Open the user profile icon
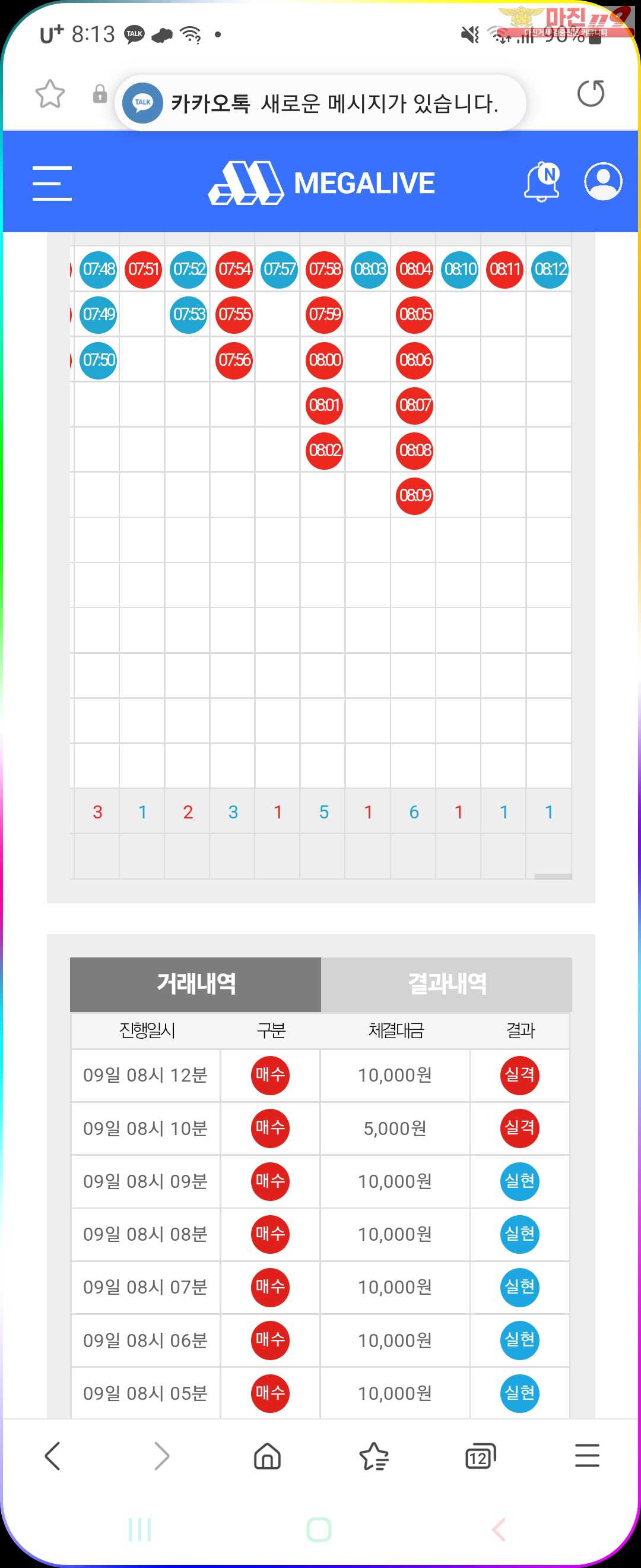 click(602, 181)
